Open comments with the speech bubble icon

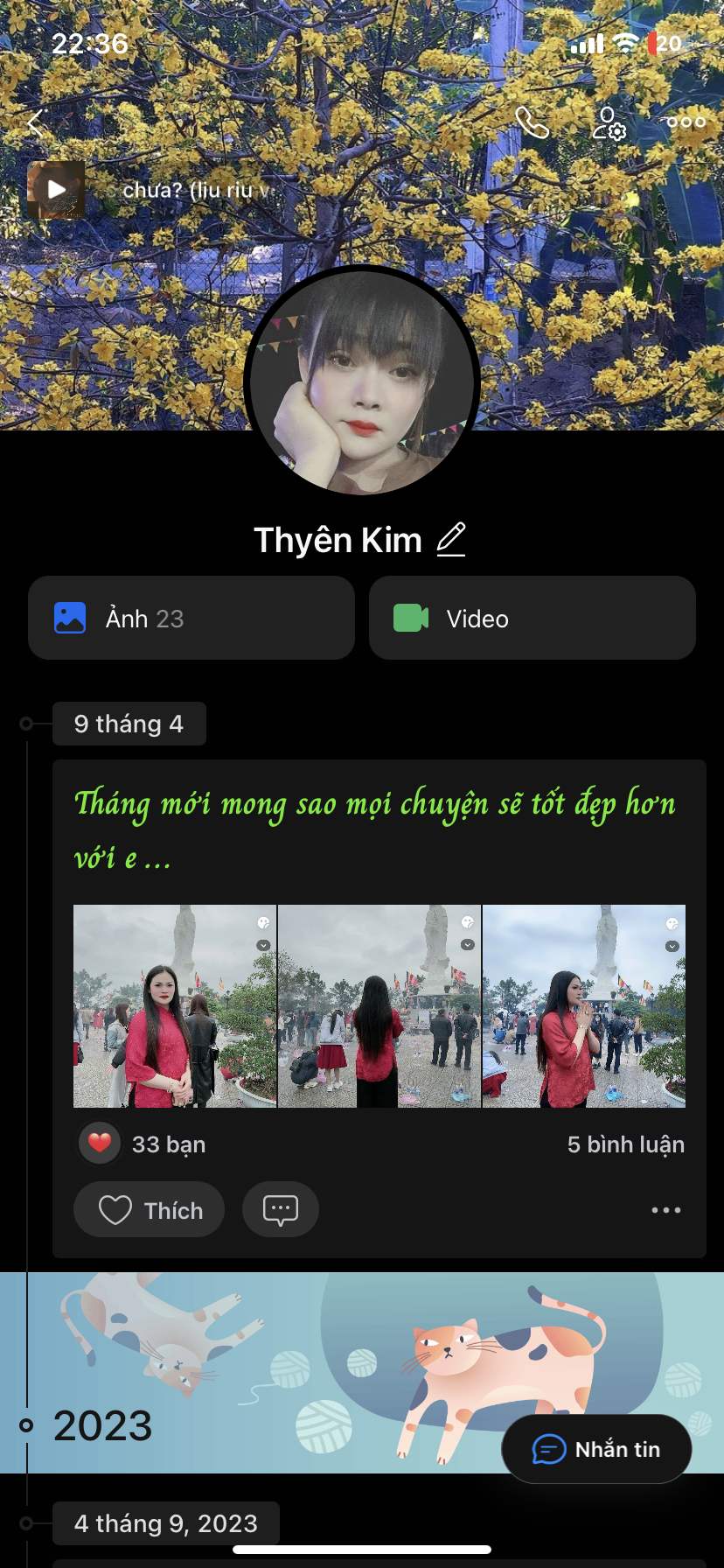tap(280, 1209)
